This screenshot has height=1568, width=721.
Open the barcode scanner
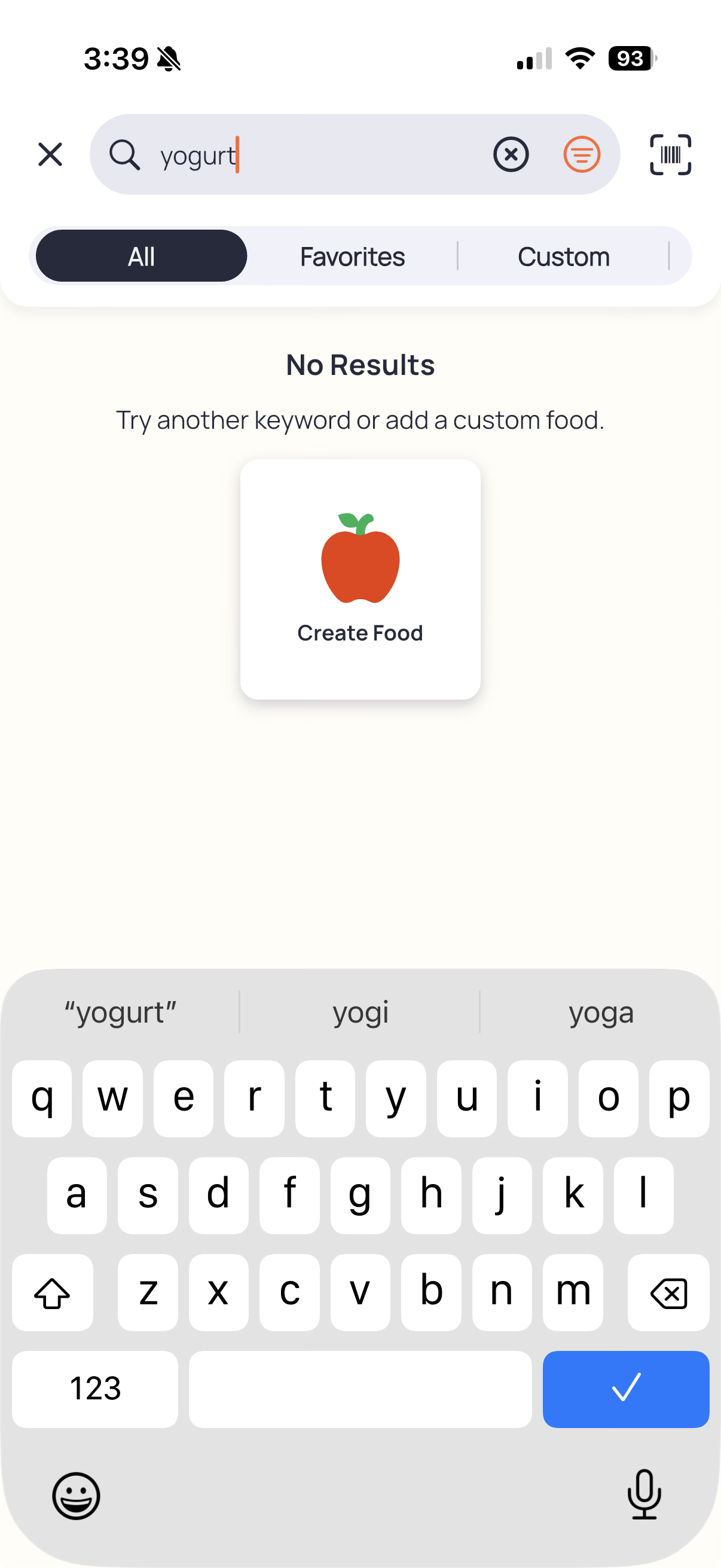pos(671,155)
